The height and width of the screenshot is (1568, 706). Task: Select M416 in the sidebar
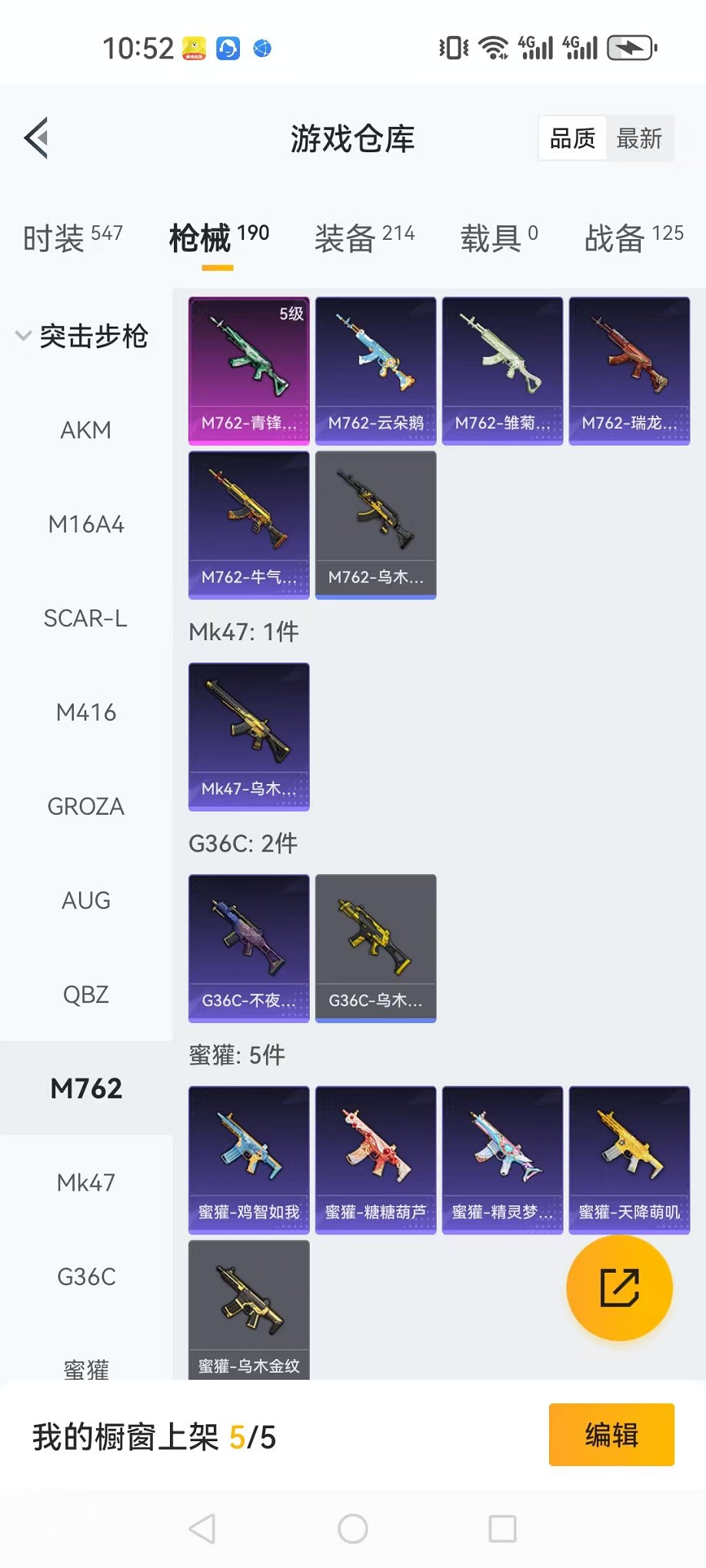tap(85, 713)
